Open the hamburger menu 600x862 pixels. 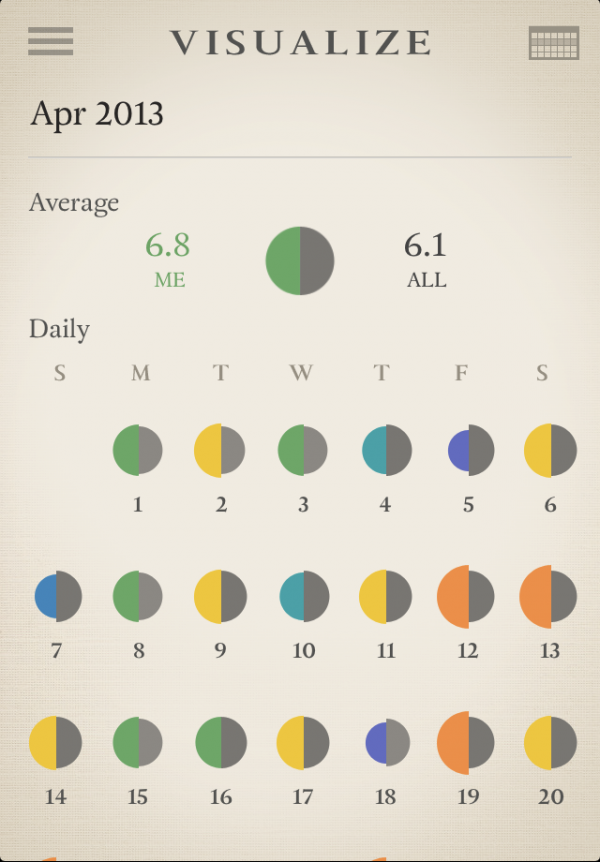point(50,41)
